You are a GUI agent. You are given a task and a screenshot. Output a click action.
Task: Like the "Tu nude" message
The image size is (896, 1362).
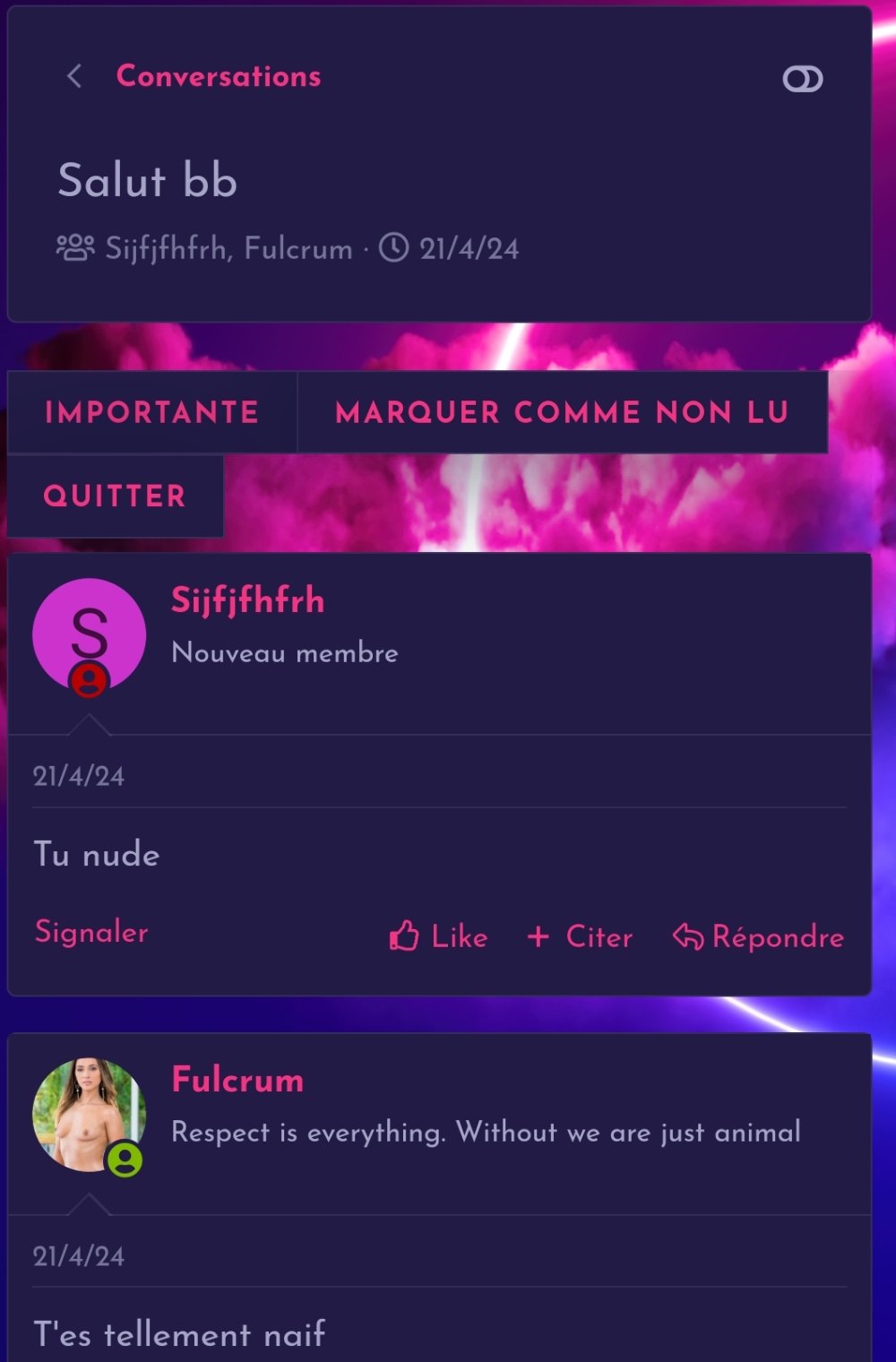[439, 936]
